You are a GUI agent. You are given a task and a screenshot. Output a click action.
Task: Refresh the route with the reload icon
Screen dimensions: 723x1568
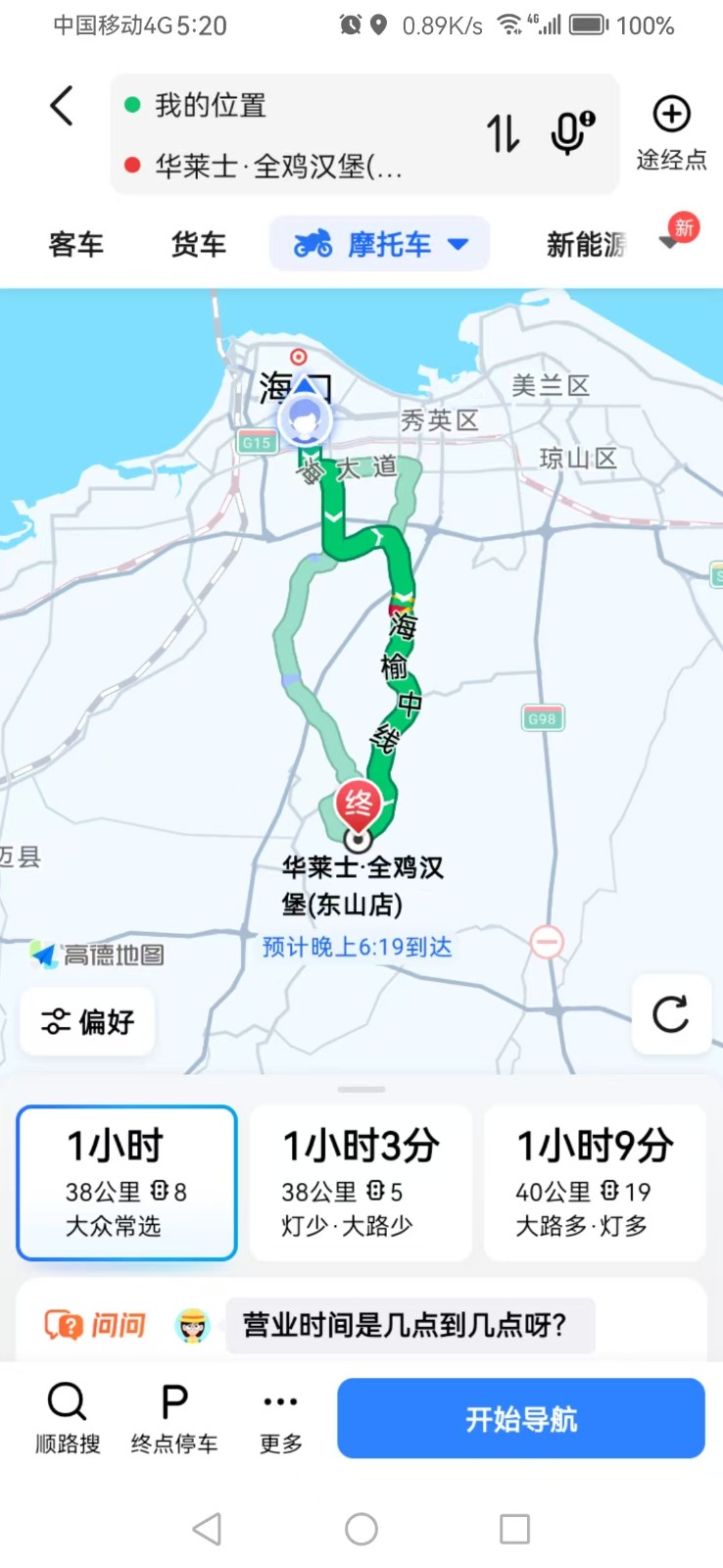click(671, 1014)
